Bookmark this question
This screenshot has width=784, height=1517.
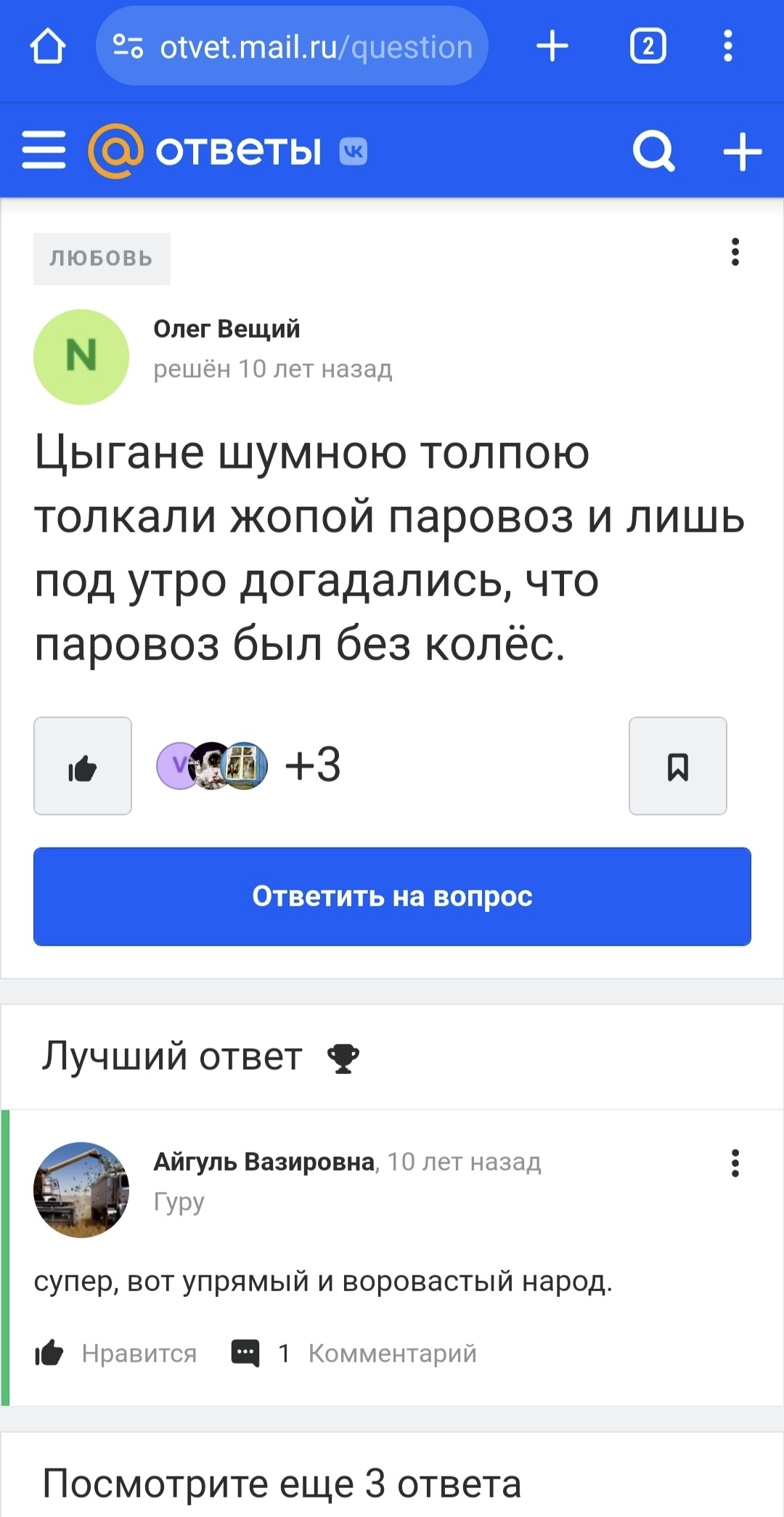(677, 766)
